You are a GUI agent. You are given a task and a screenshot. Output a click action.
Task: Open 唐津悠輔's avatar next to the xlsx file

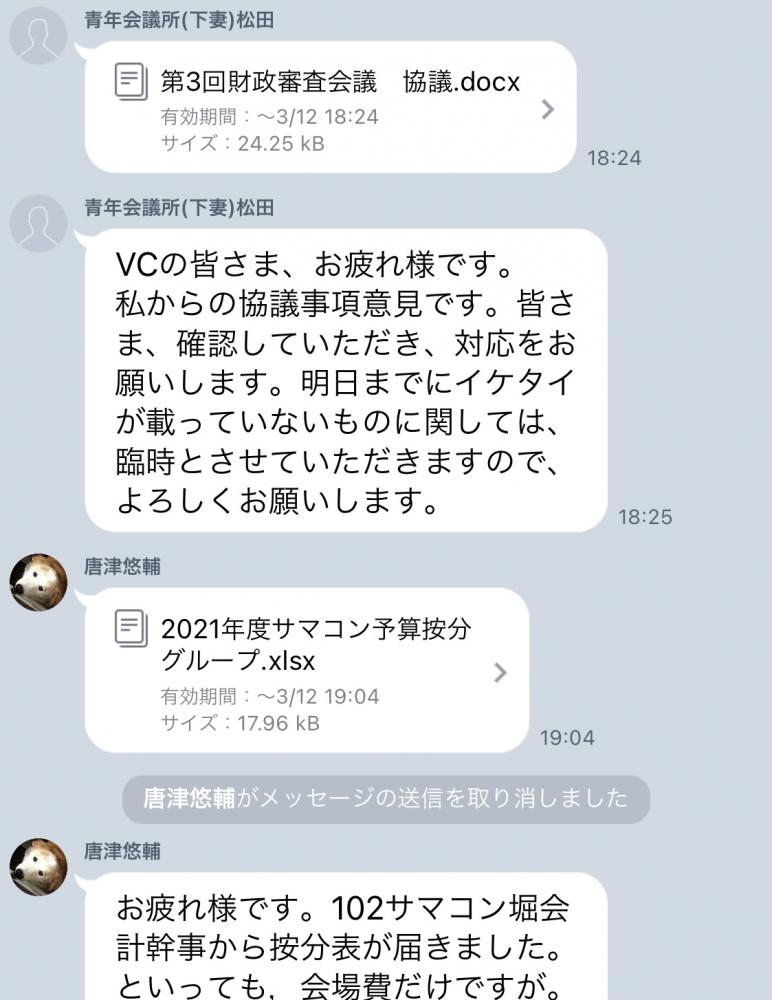38,581
